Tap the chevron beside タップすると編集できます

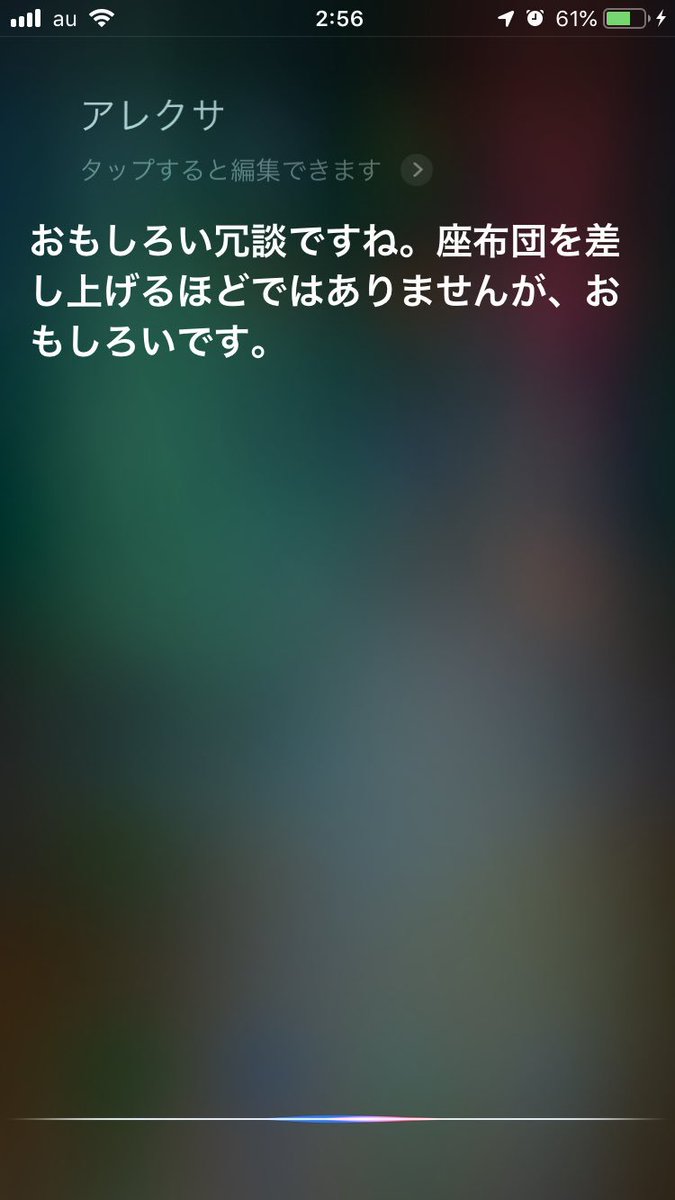417,170
